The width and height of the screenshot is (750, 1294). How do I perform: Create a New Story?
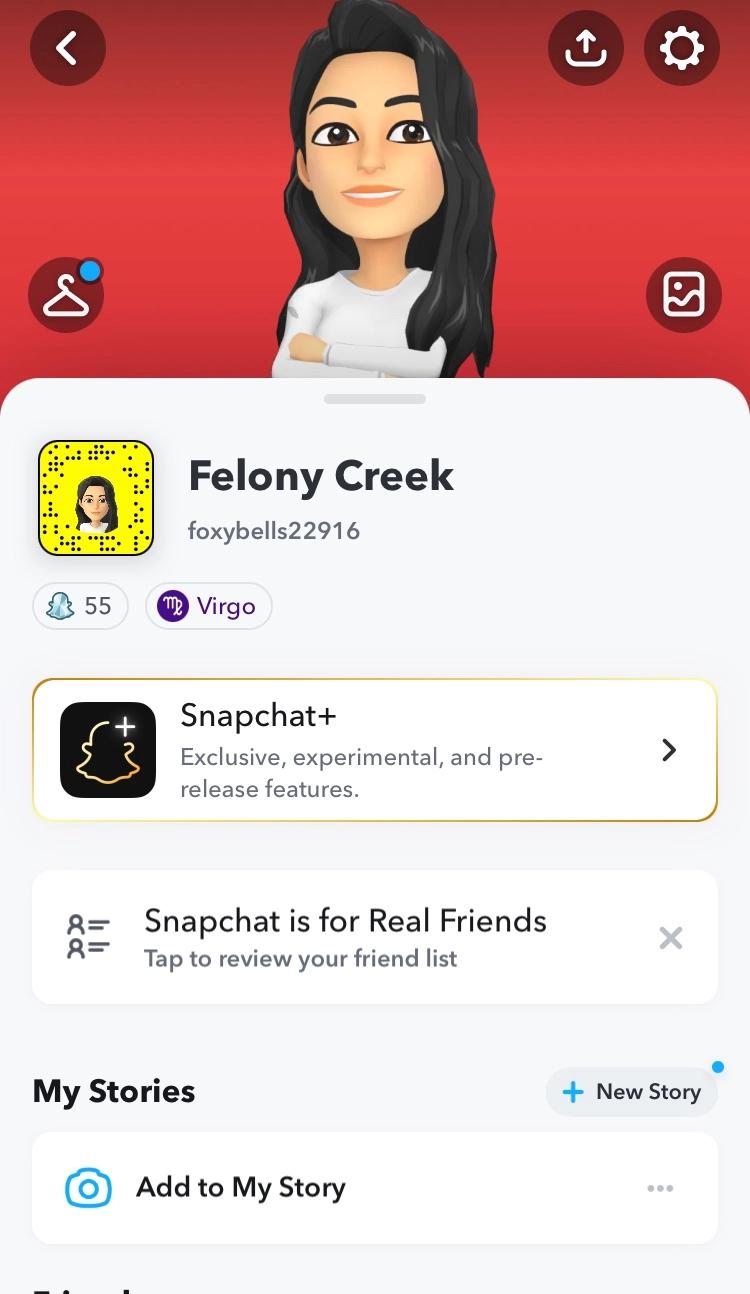(632, 1091)
